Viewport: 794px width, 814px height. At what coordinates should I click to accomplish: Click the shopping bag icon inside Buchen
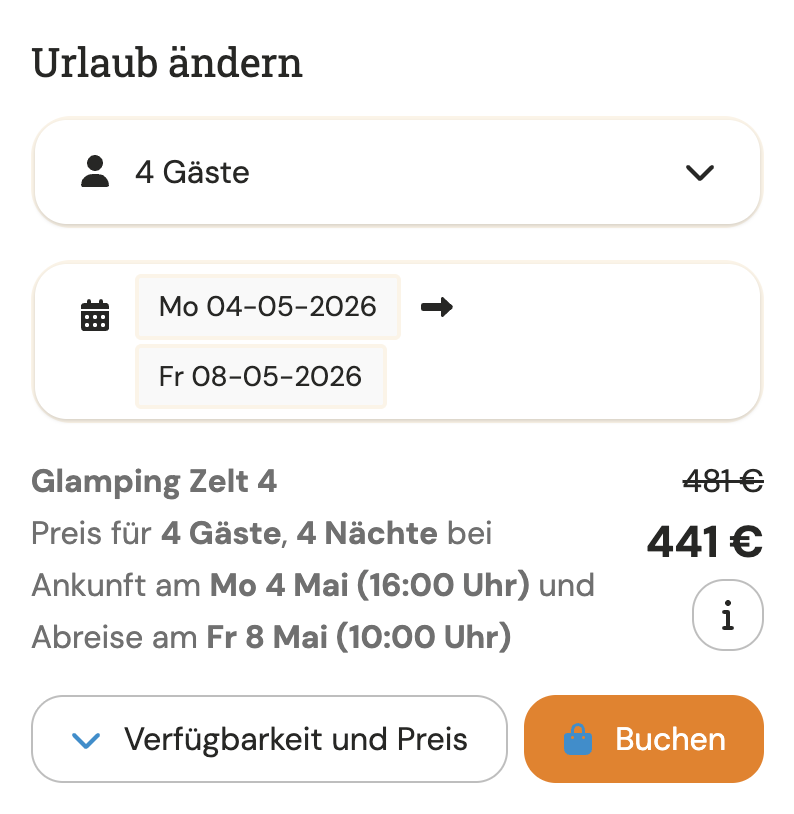(576, 739)
